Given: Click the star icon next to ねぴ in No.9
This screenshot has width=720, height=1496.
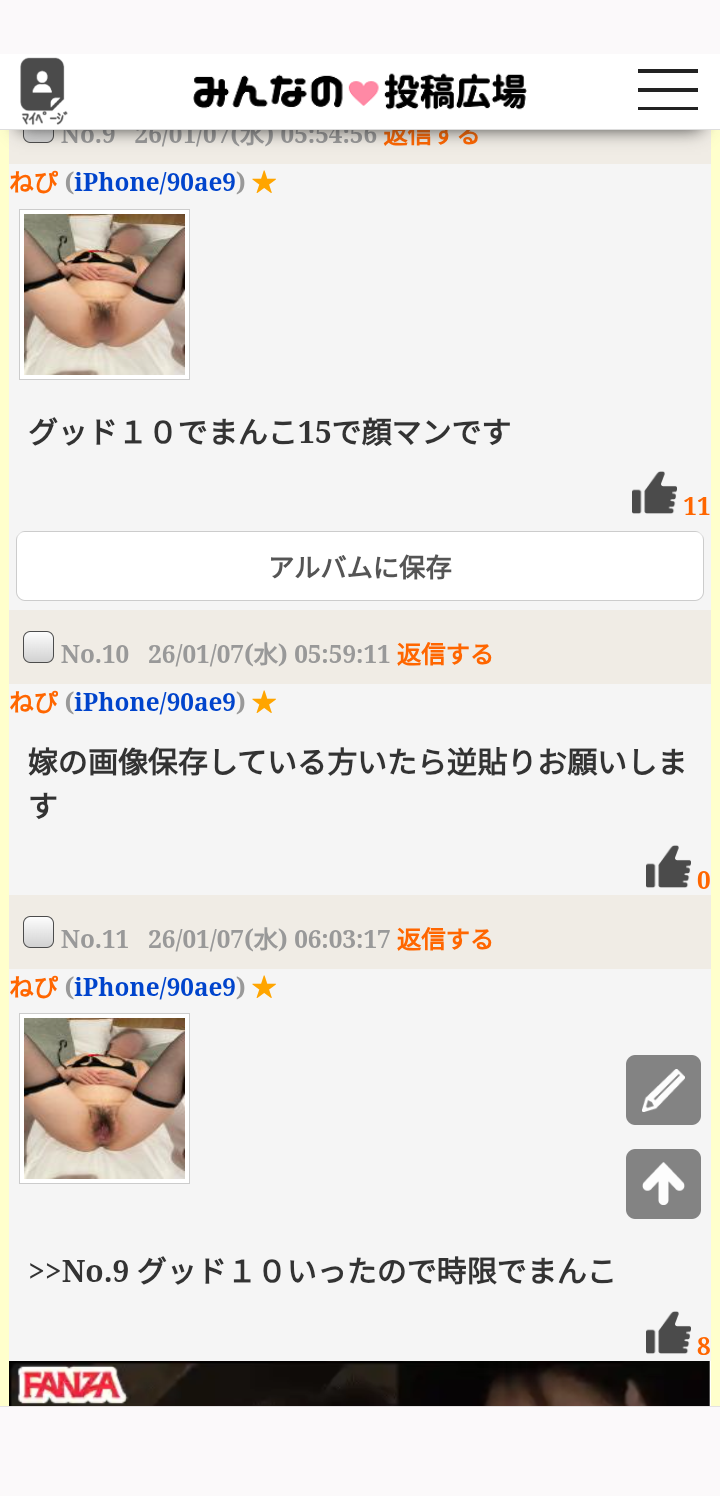Looking at the screenshot, I should pyautogui.click(x=266, y=181).
